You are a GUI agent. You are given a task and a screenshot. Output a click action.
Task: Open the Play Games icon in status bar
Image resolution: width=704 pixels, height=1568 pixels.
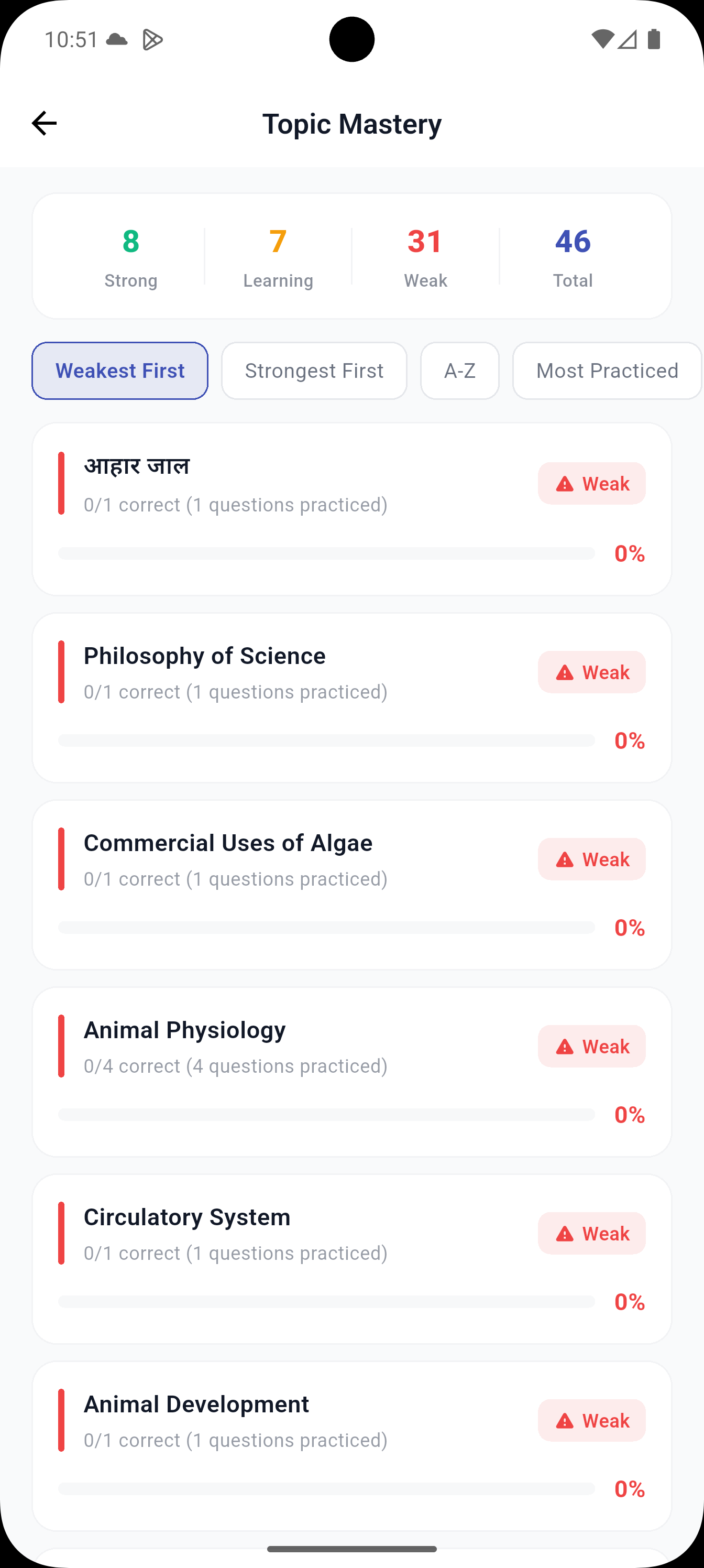154,38
